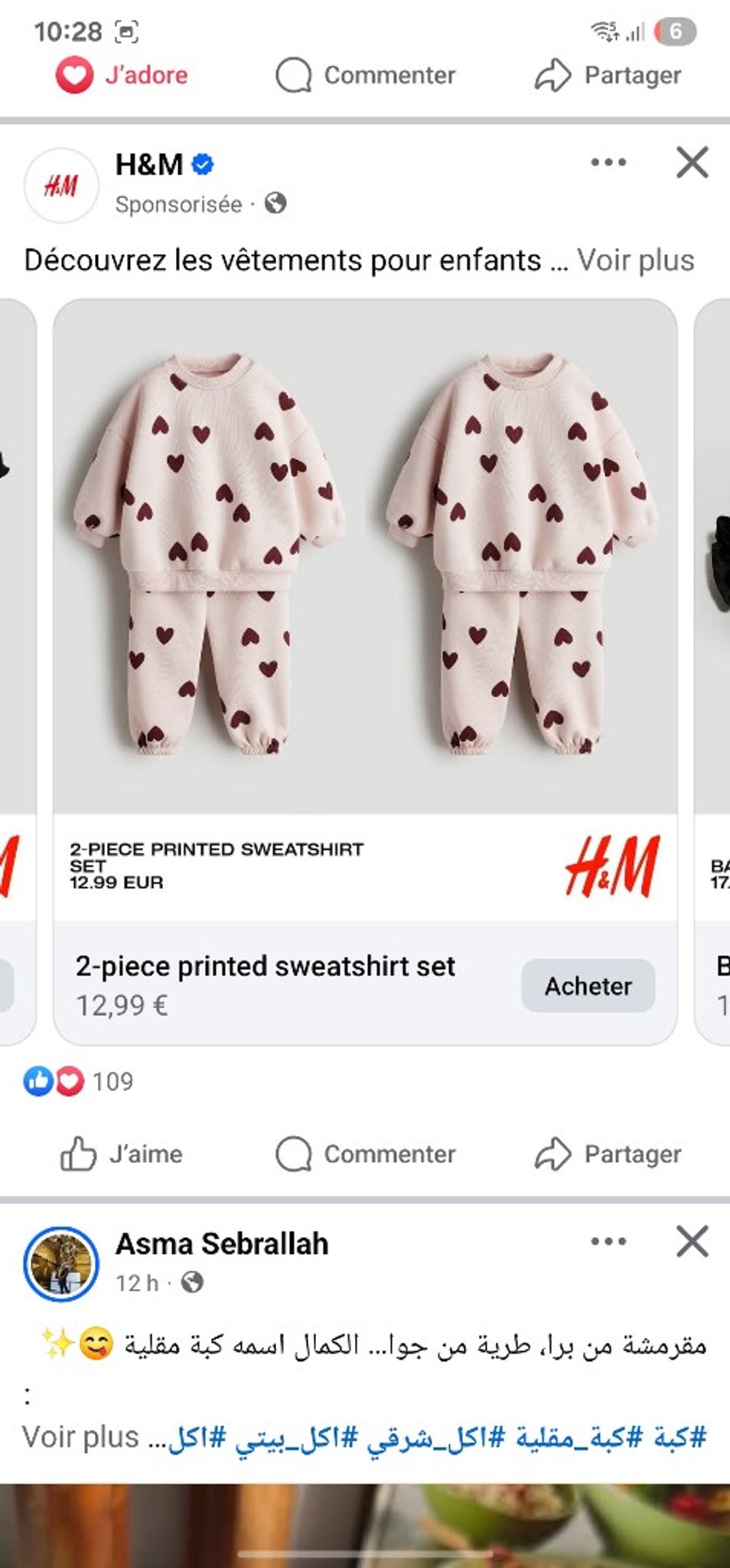The width and height of the screenshot is (730, 1568).
Task: Share the top post via Partager
Action: pos(607,75)
